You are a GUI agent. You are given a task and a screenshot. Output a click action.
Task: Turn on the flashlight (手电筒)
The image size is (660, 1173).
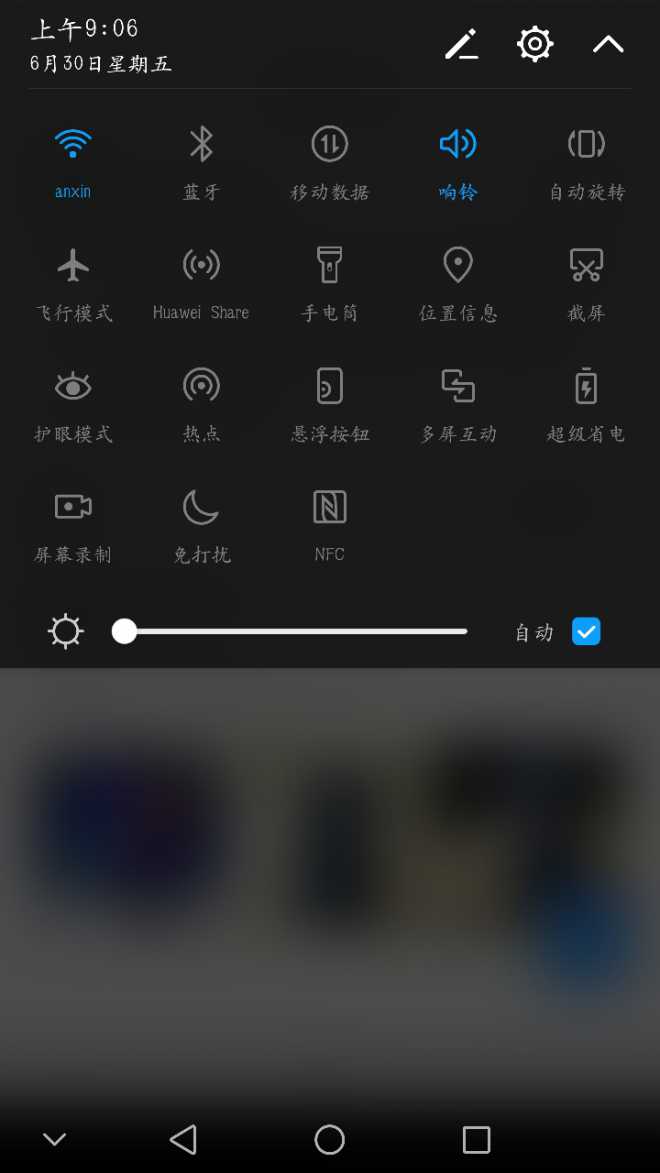[329, 266]
